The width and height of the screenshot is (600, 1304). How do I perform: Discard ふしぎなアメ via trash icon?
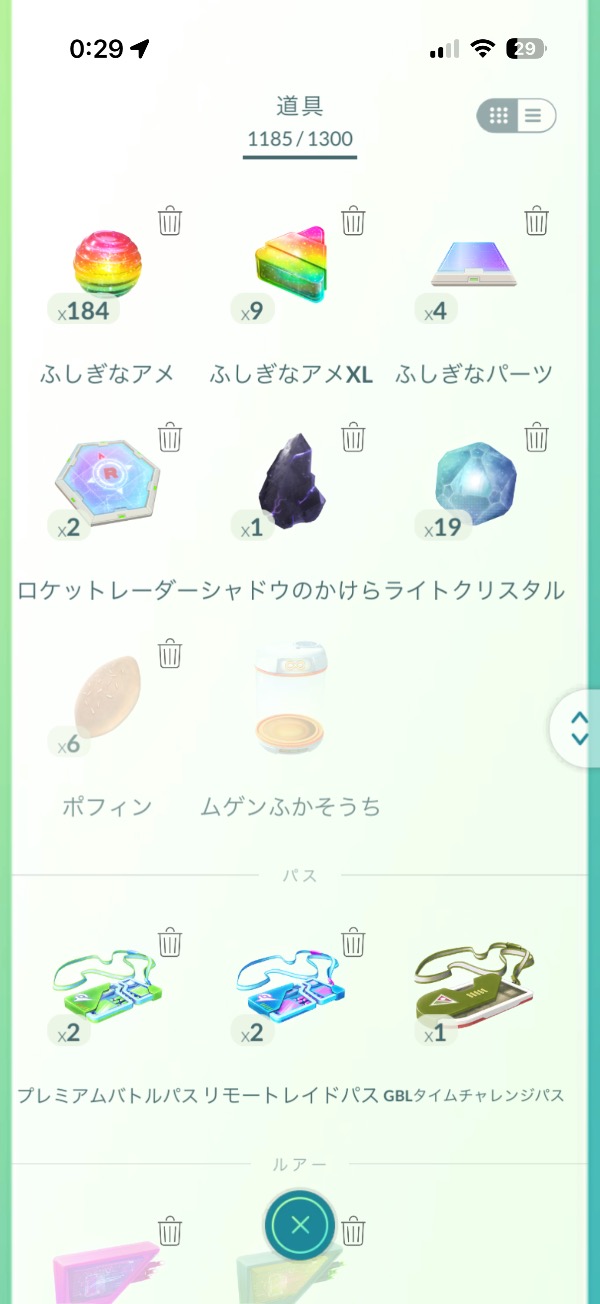[x=170, y=220]
